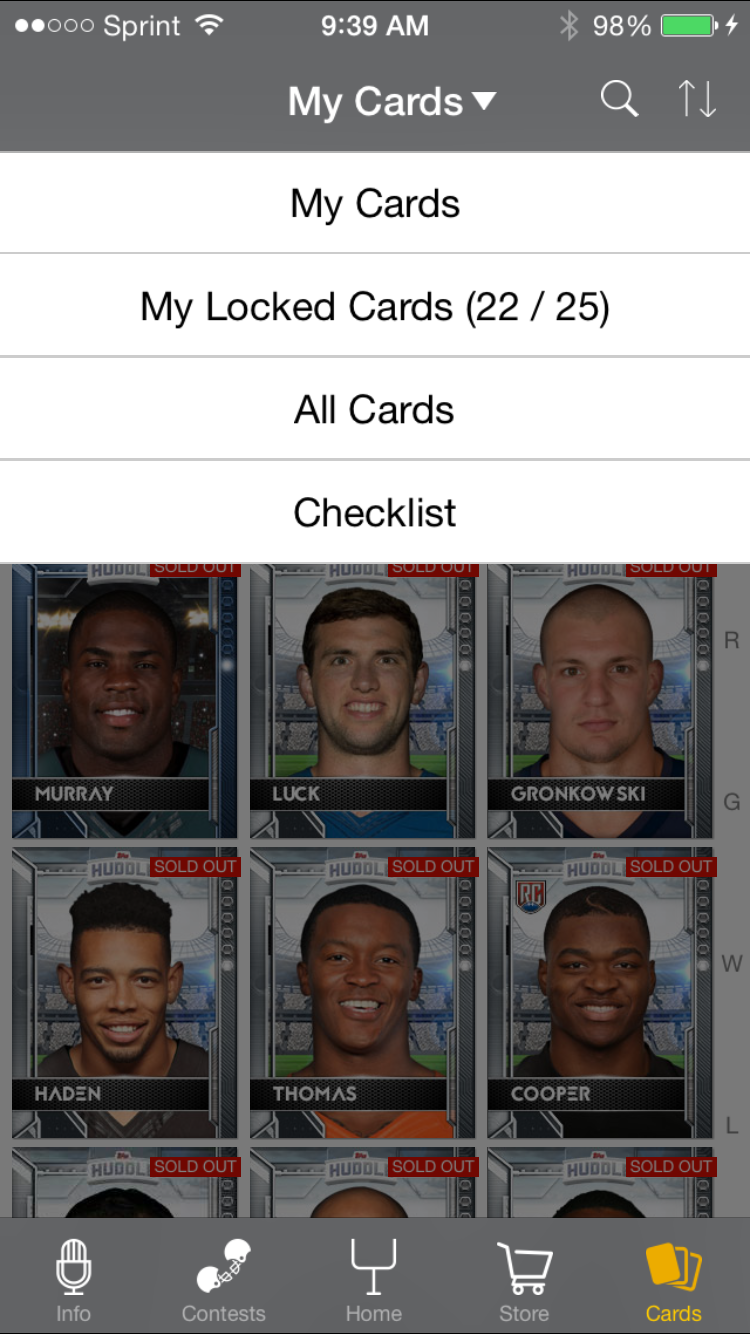The height and width of the screenshot is (1334, 750).
Task: Open the Gronkowski card
Action: [x=600, y=700]
